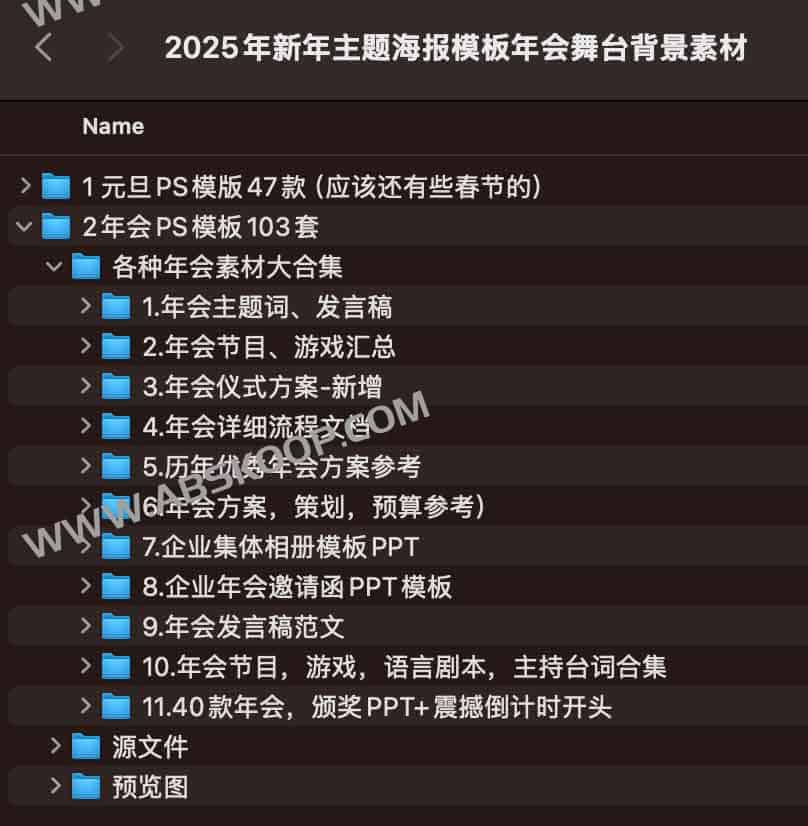The image size is (808, 826).
Task: Click the folder icon of "2 年会PS模板103套"
Action: point(55,227)
